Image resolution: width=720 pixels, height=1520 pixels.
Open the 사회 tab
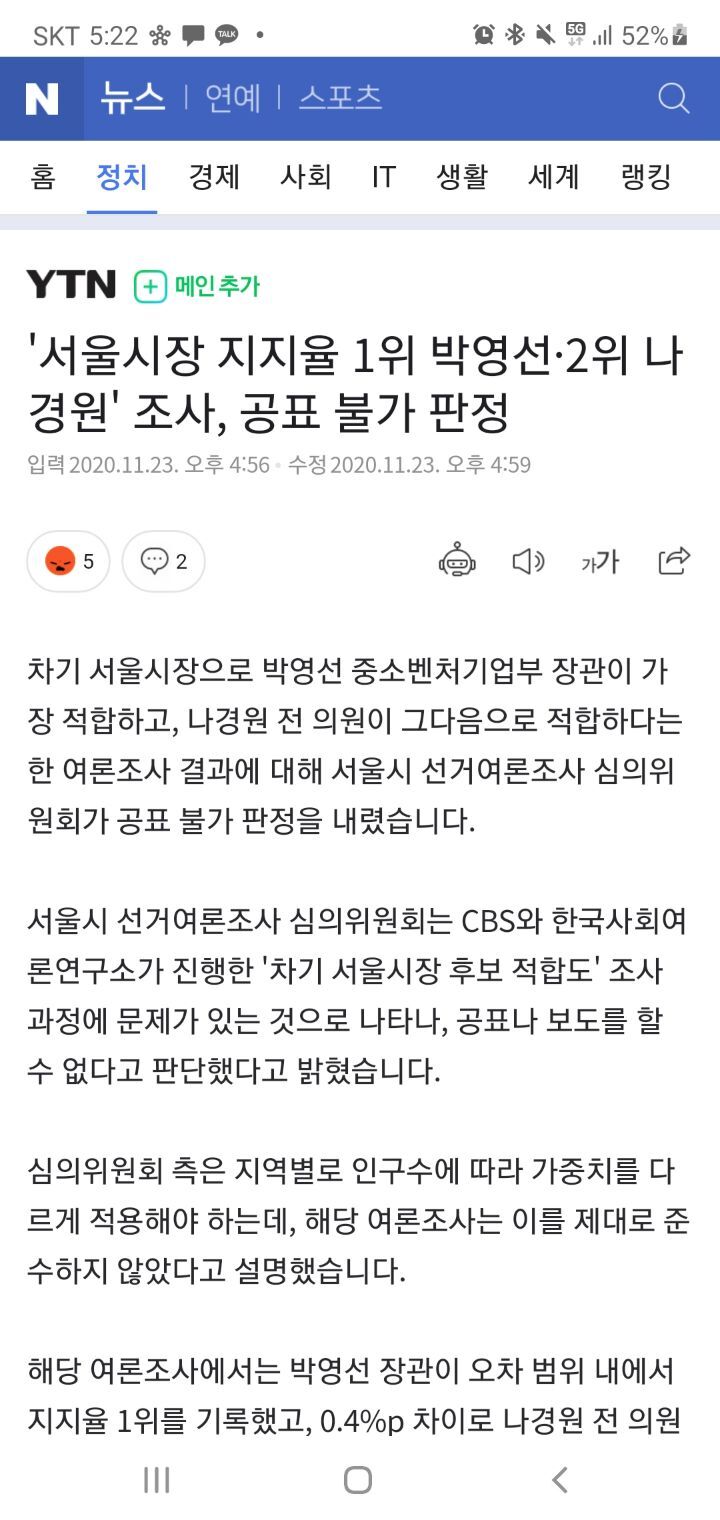pos(305,178)
